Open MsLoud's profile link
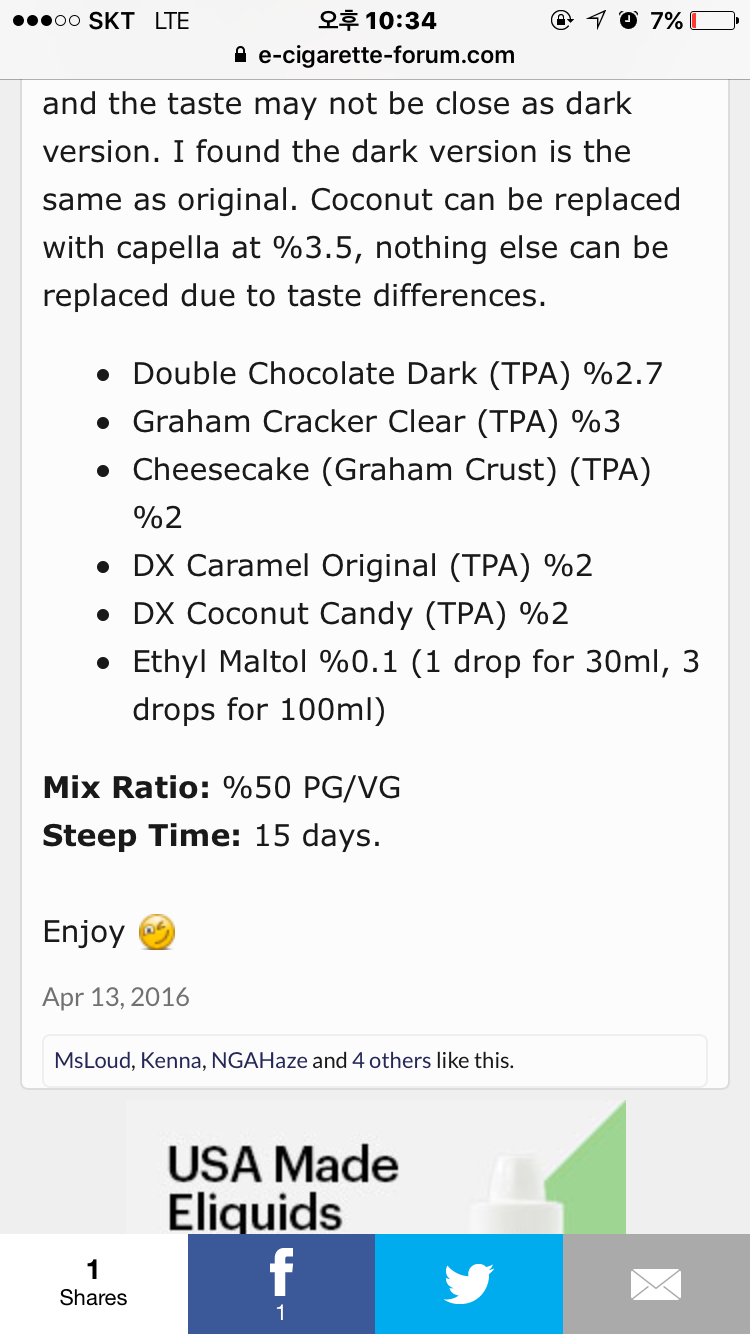Viewport: 750px width, 1334px height. click(93, 1061)
